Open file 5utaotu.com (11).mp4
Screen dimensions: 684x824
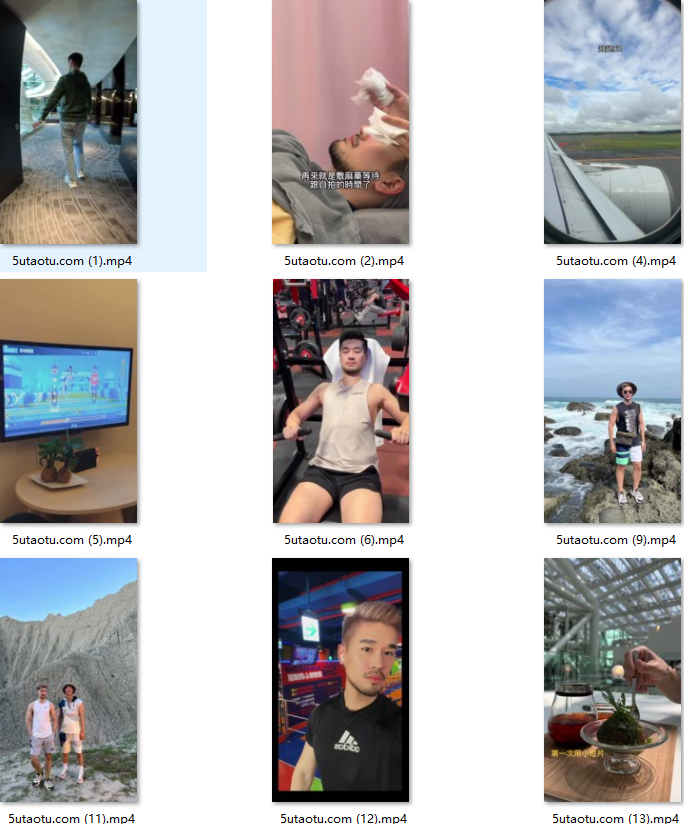tap(69, 680)
